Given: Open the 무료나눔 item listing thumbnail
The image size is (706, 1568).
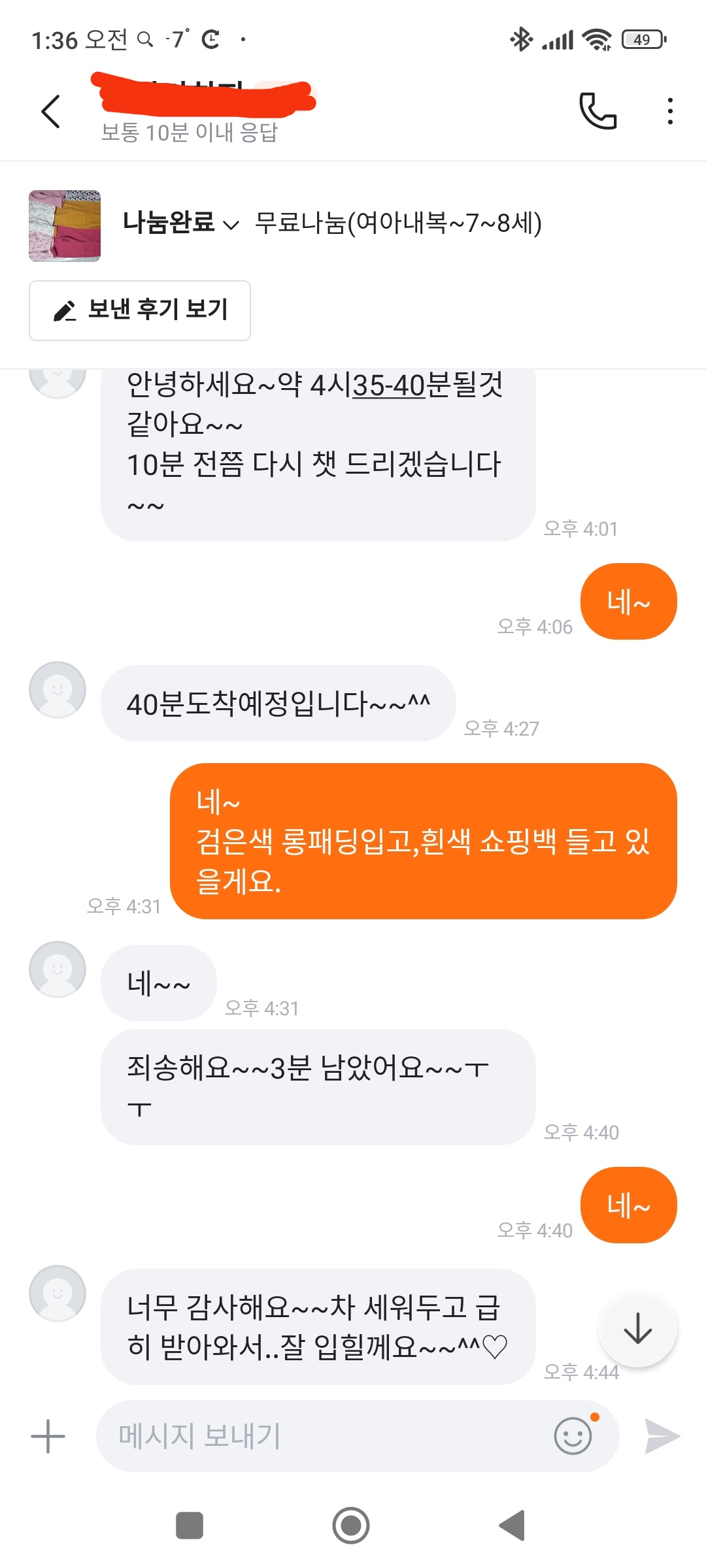Looking at the screenshot, I should 65,226.
